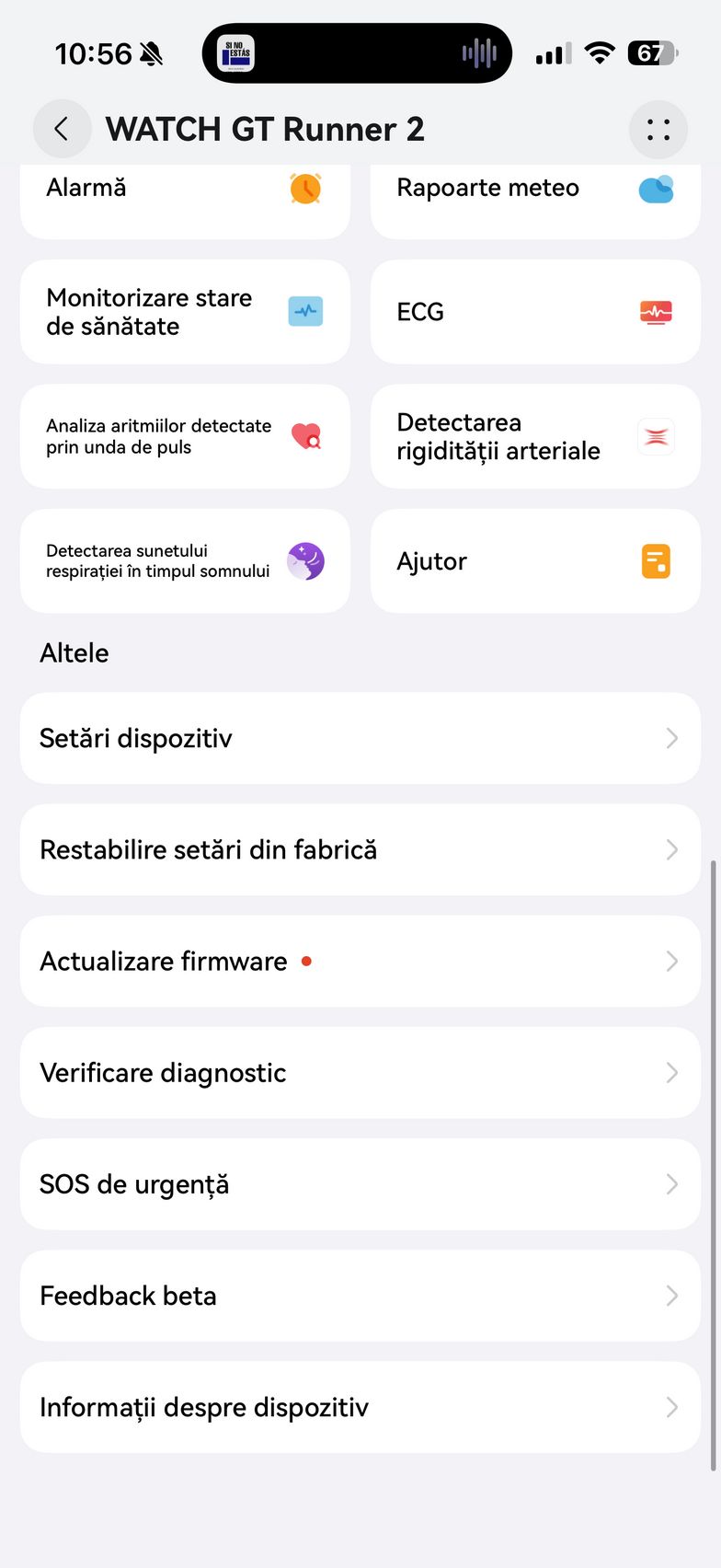Select Restabilire setări din fabrică
The width and height of the screenshot is (721, 1568).
click(x=360, y=849)
